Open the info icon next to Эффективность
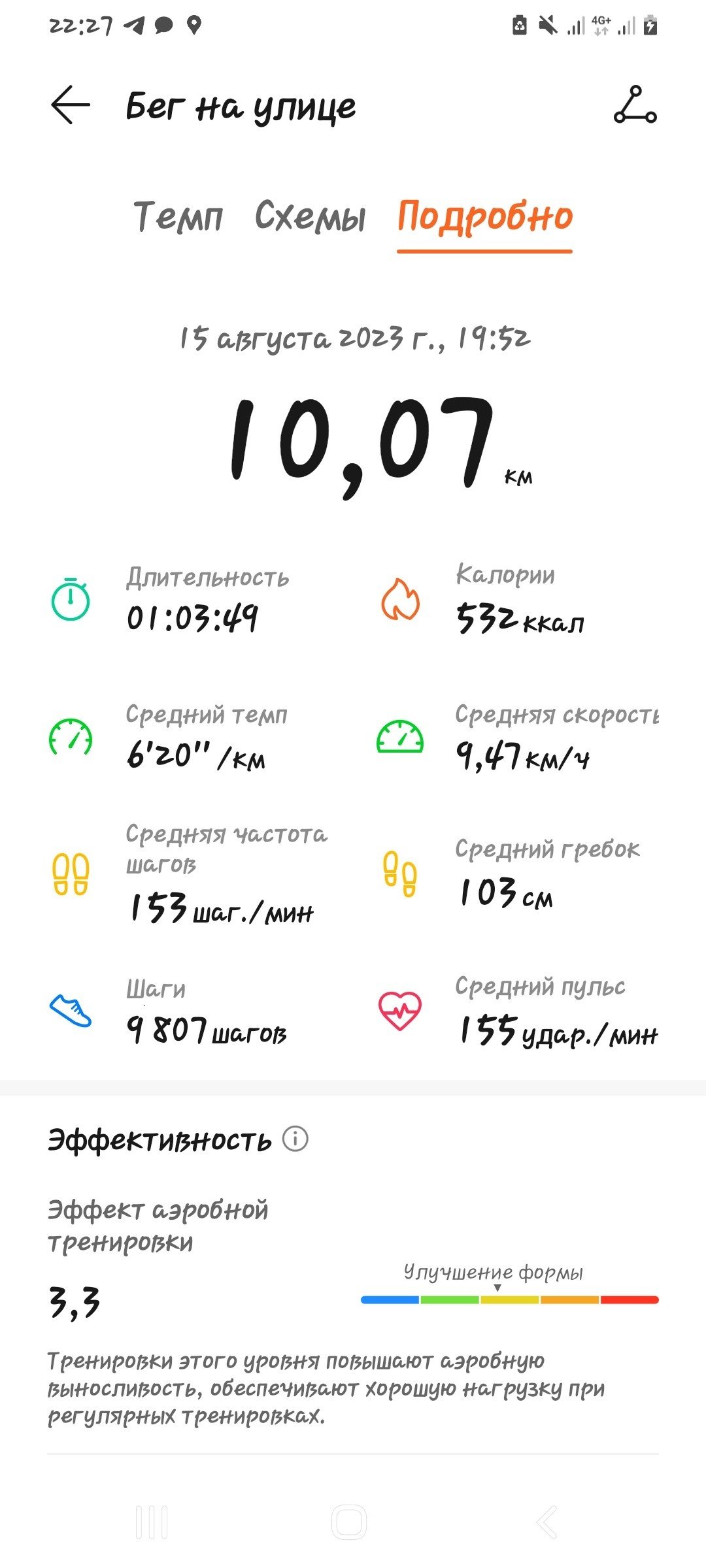The image size is (706, 1568). 295,1139
